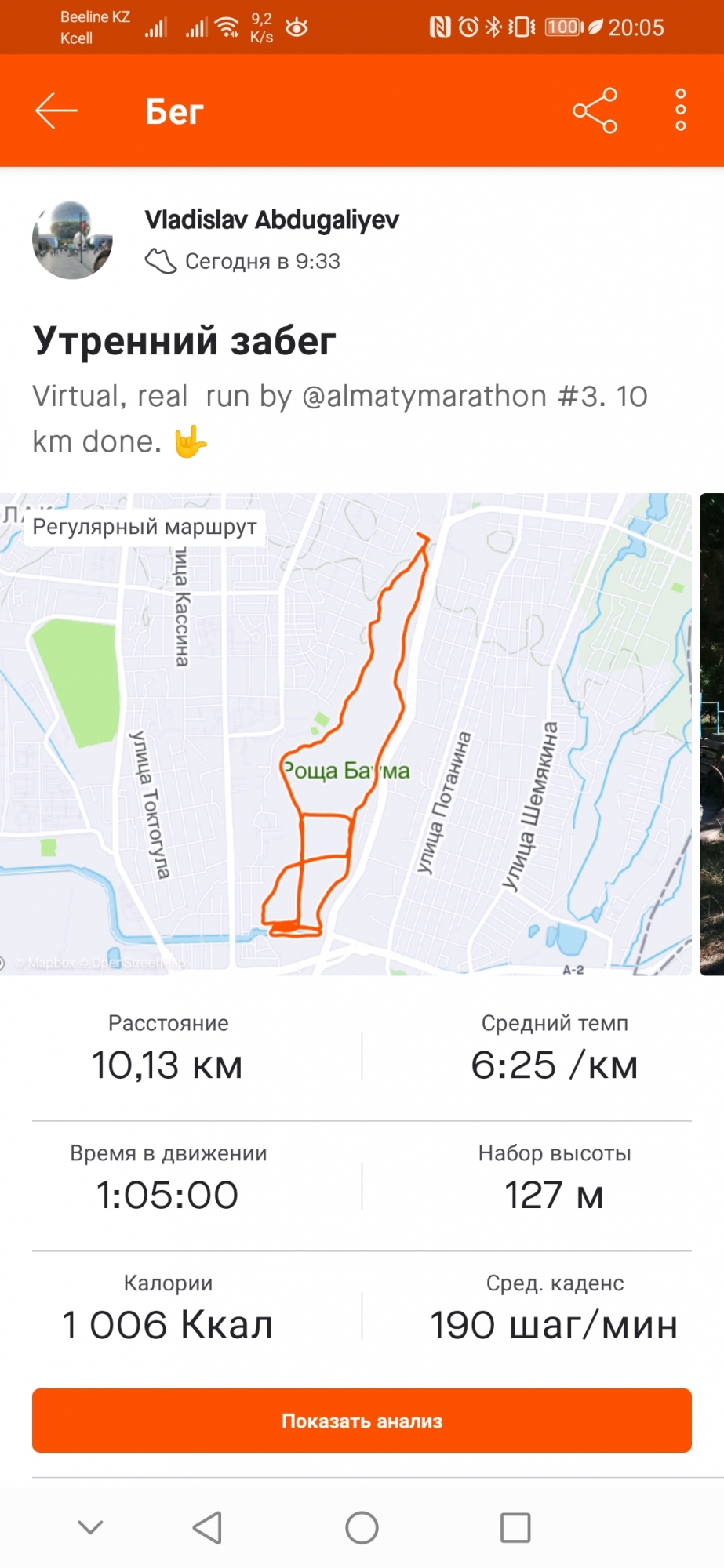Open Vladislav Abdugaliyev's profile name

[271, 220]
